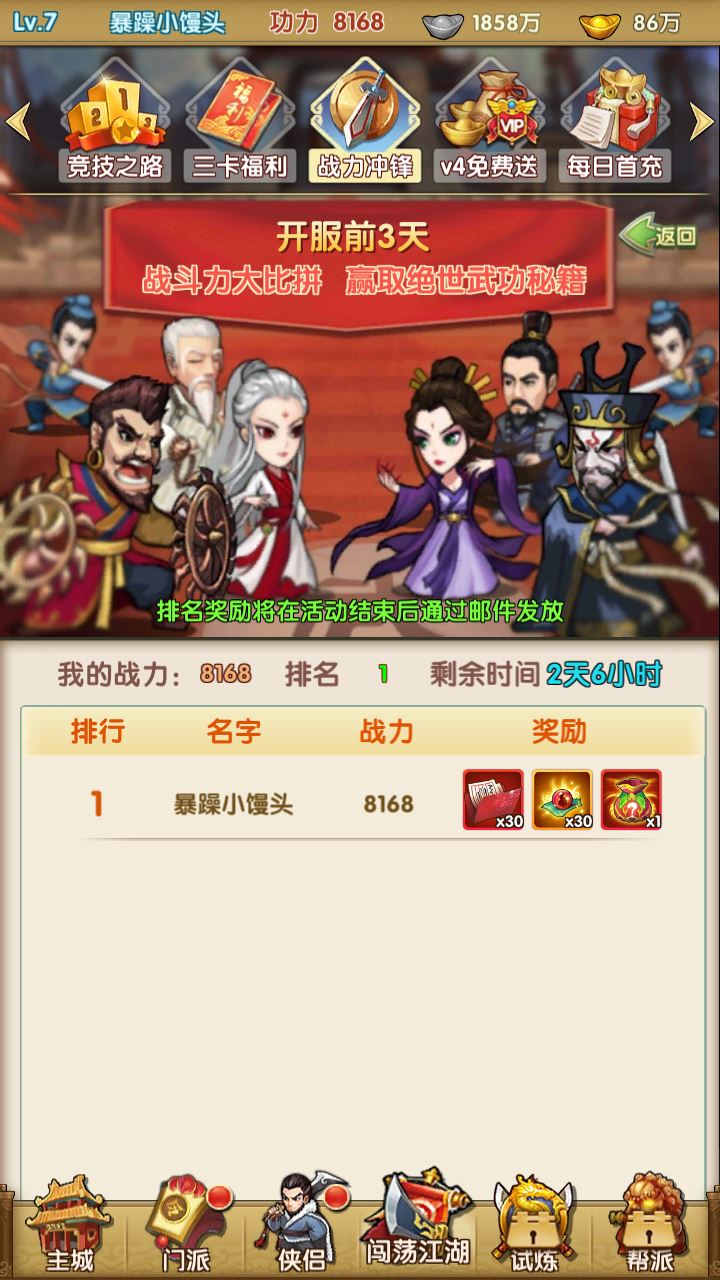720x1280 pixels.
Task: Tap the left arrow of event carousel
Action: (18, 122)
